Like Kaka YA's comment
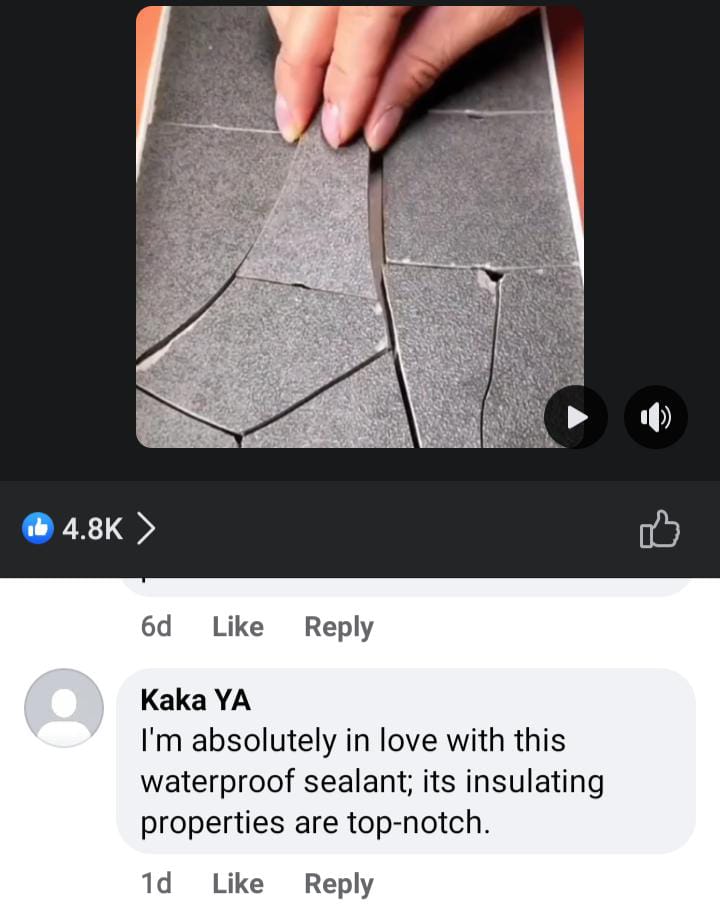720x922 pixels. pyautogui.click(x=238, y=884)
